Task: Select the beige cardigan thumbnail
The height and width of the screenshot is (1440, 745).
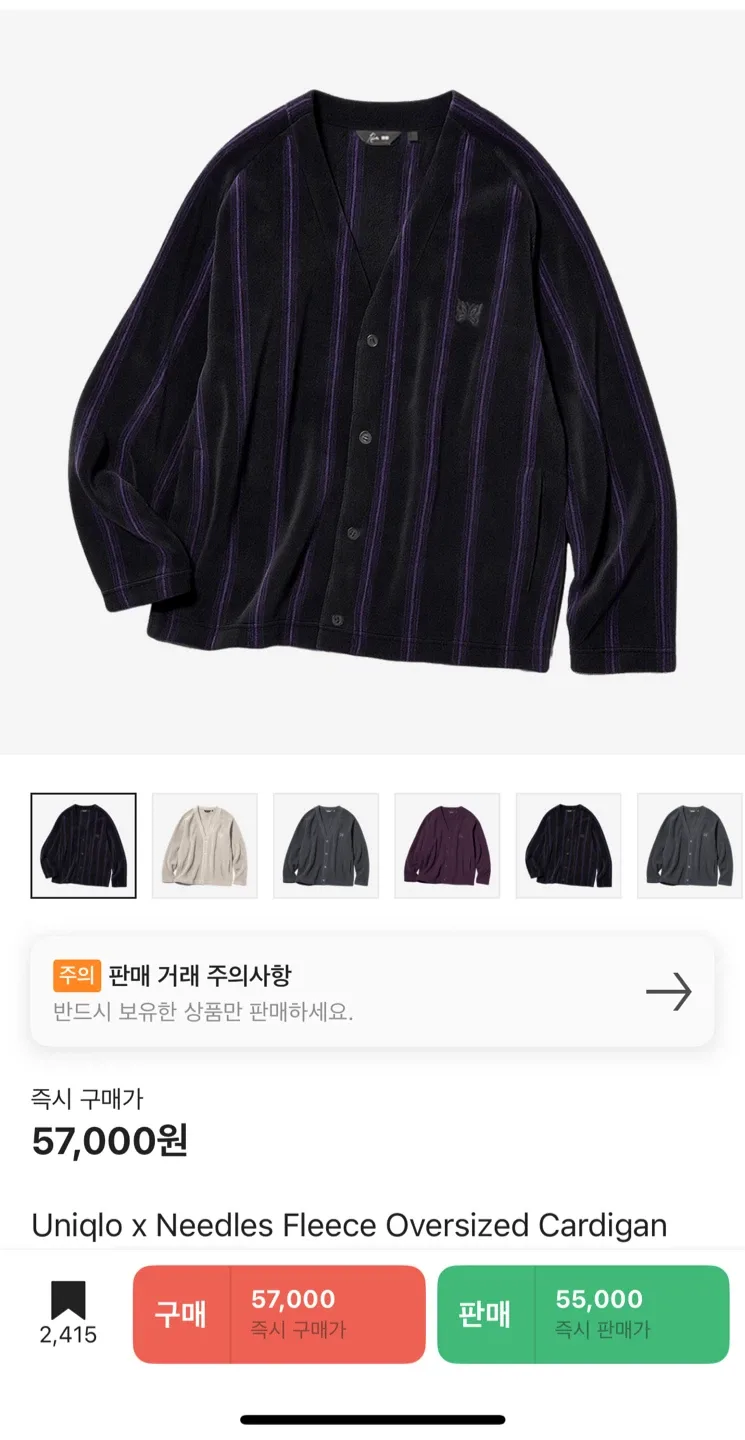Action: click(x=204, y=846)
